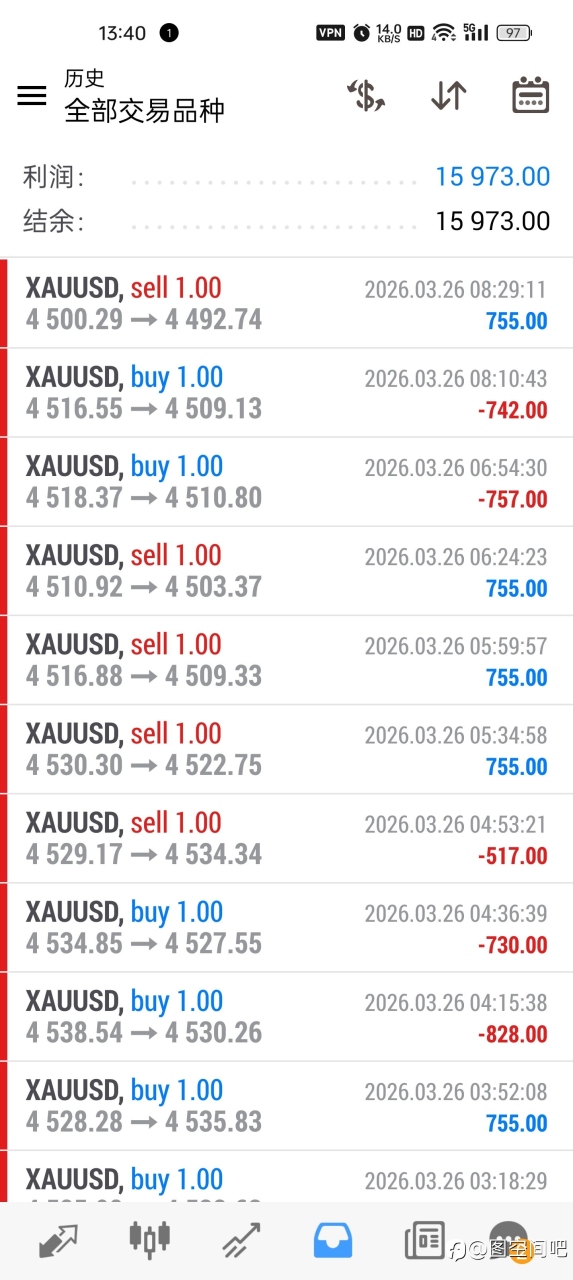573x1280 pixels.
Task: Switch to the trade trend-line tab
Action: coord(241,1240)
